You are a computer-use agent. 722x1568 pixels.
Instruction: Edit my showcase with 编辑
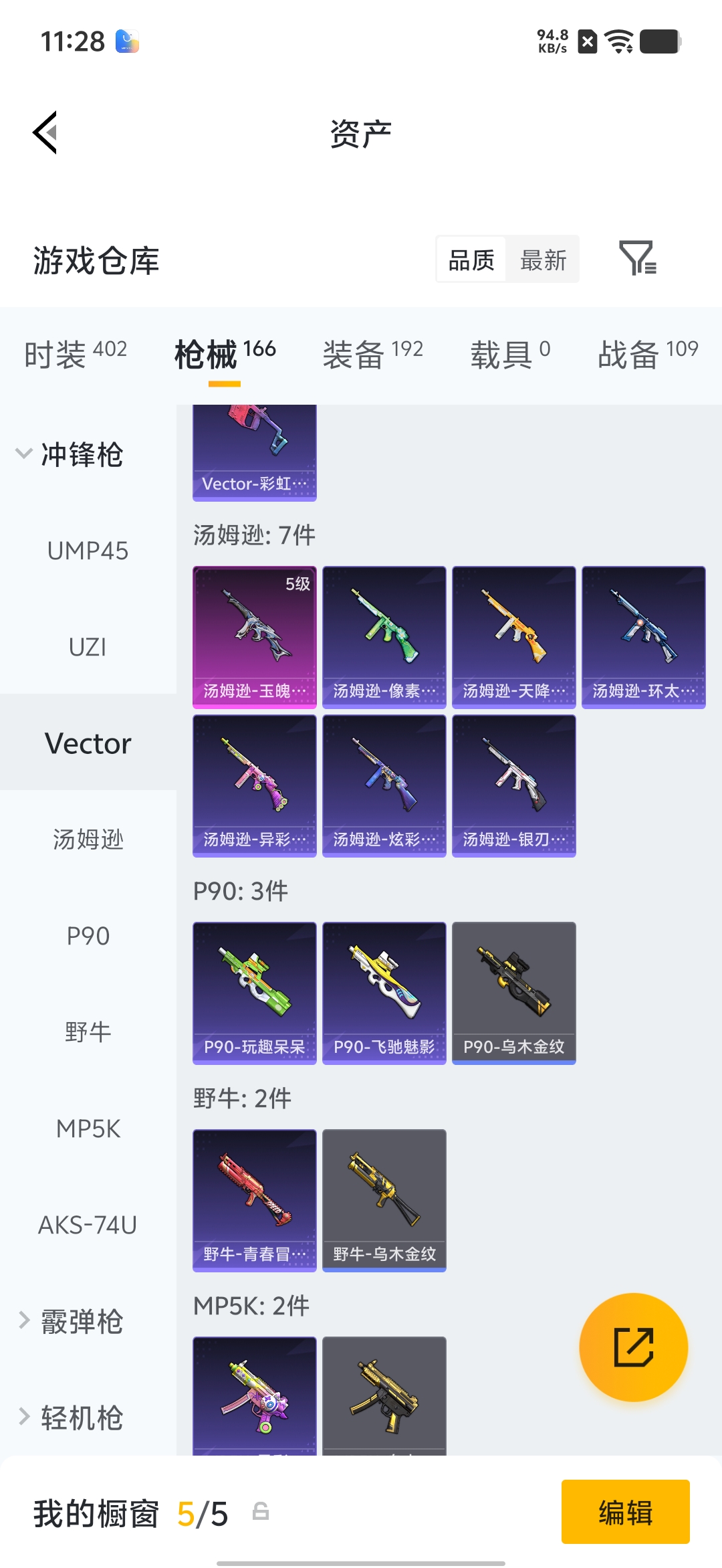coord(626,1512)
